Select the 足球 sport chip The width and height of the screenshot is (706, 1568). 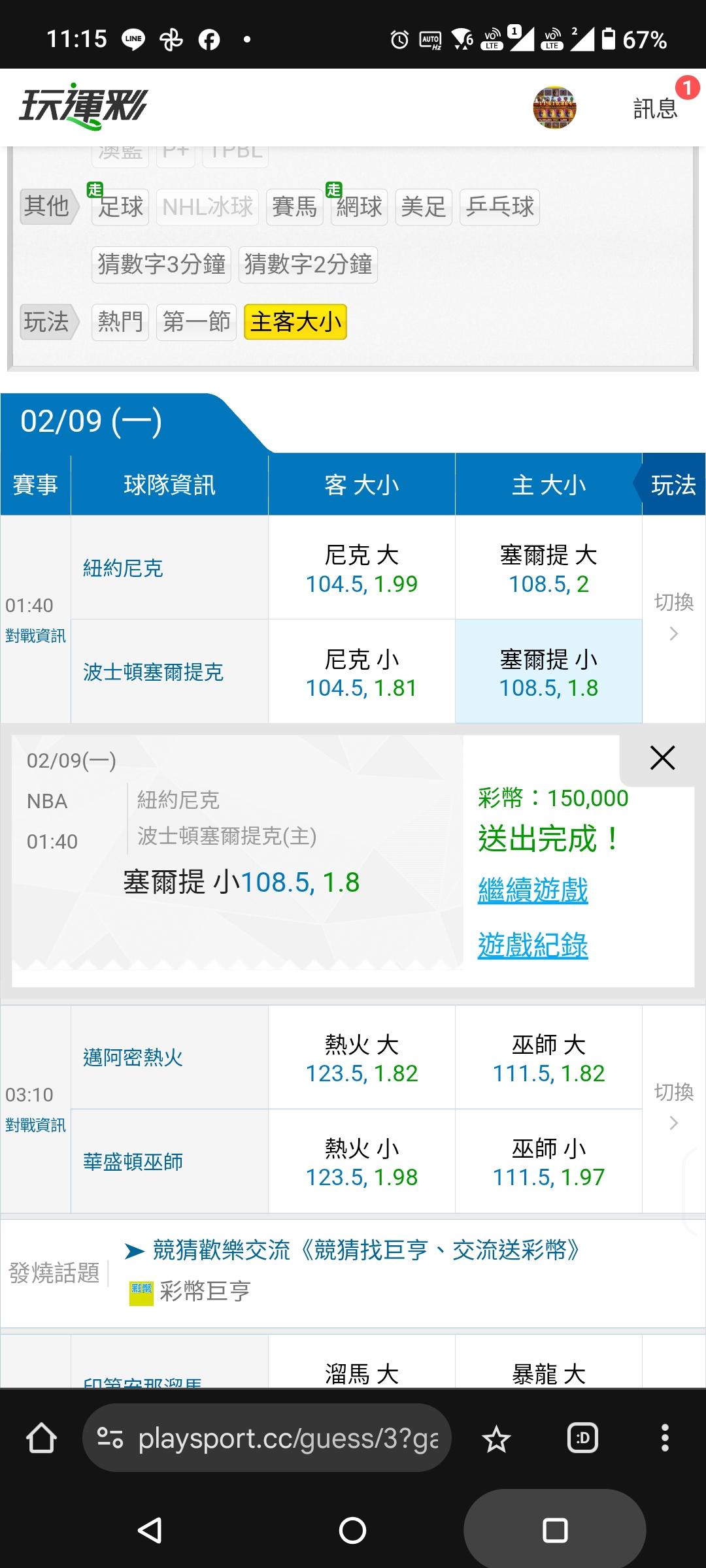click(x=120, y=207)
